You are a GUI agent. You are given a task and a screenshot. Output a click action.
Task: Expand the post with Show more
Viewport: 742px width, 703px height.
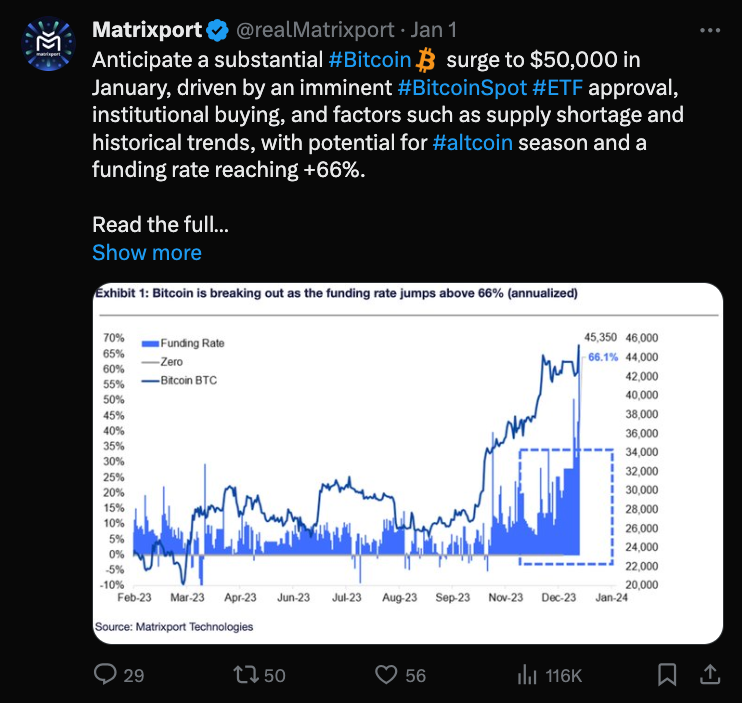click(147, 252)
